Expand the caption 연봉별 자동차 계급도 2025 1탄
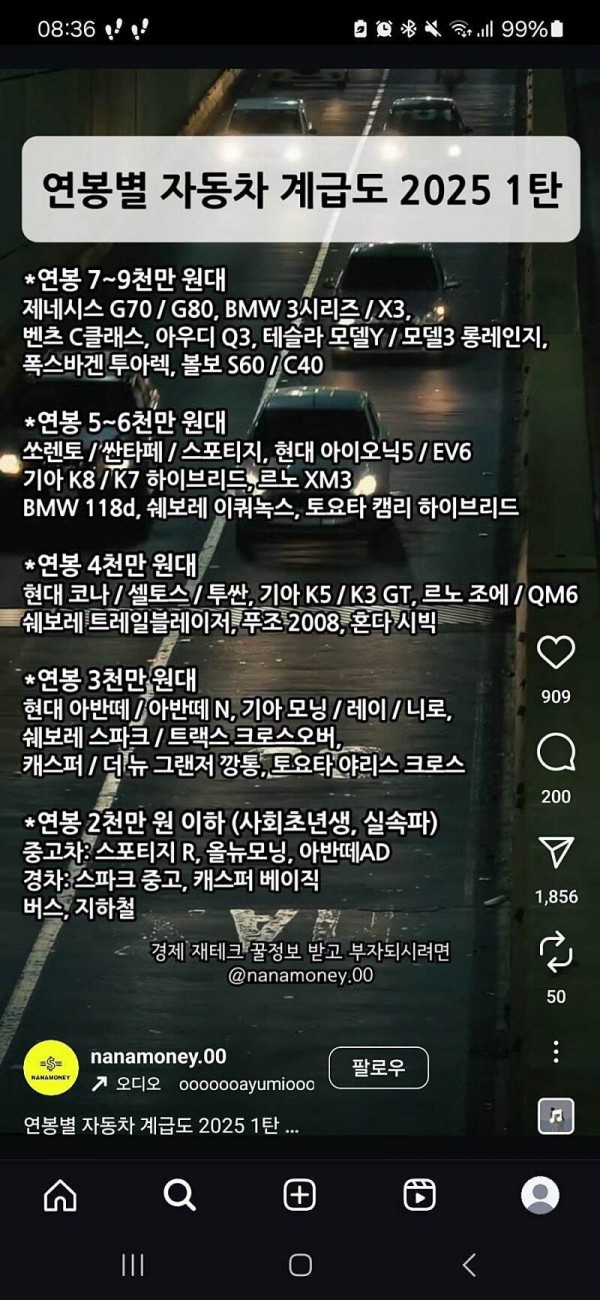 point(160,1125)
